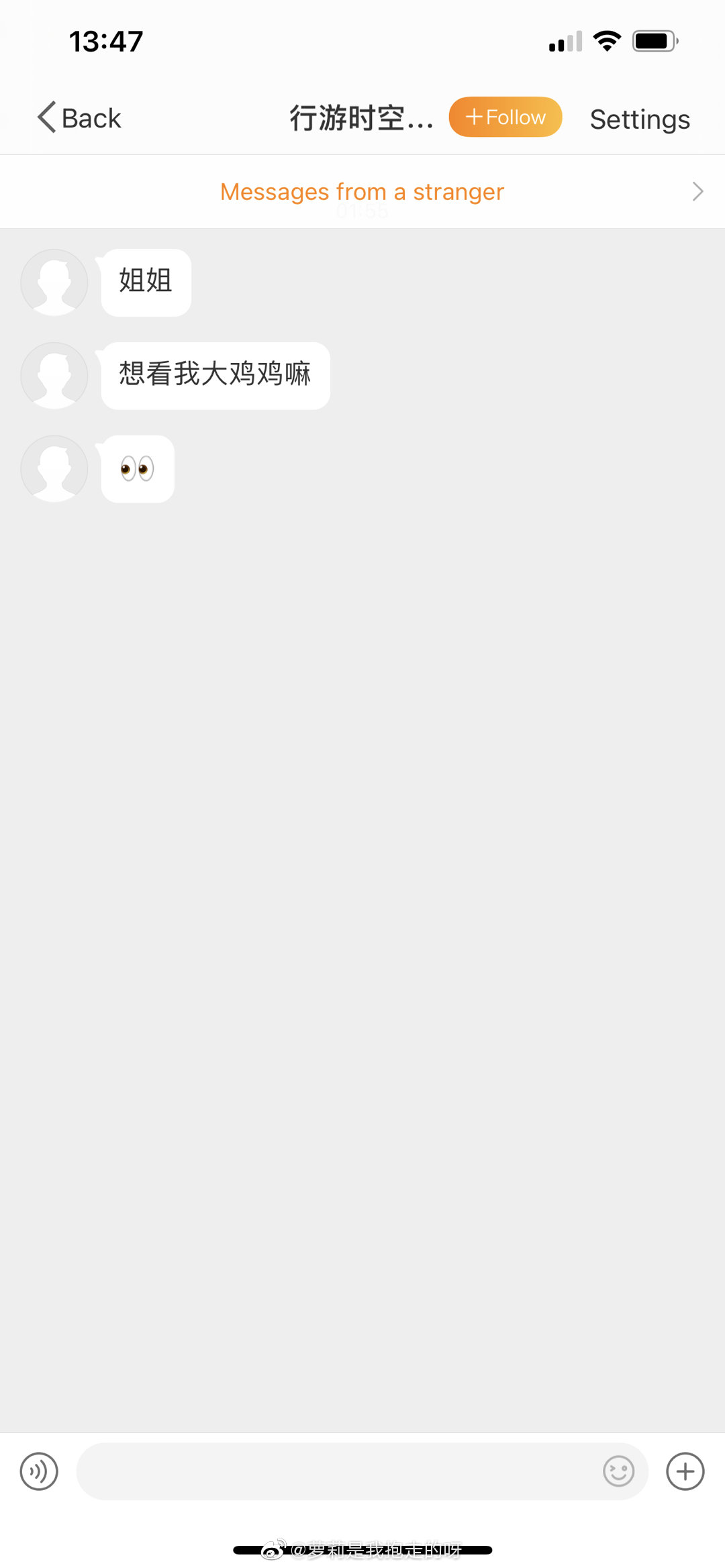
Task: Open the avatar beside the 姐姐 message
Action: [x=54, y=282]
